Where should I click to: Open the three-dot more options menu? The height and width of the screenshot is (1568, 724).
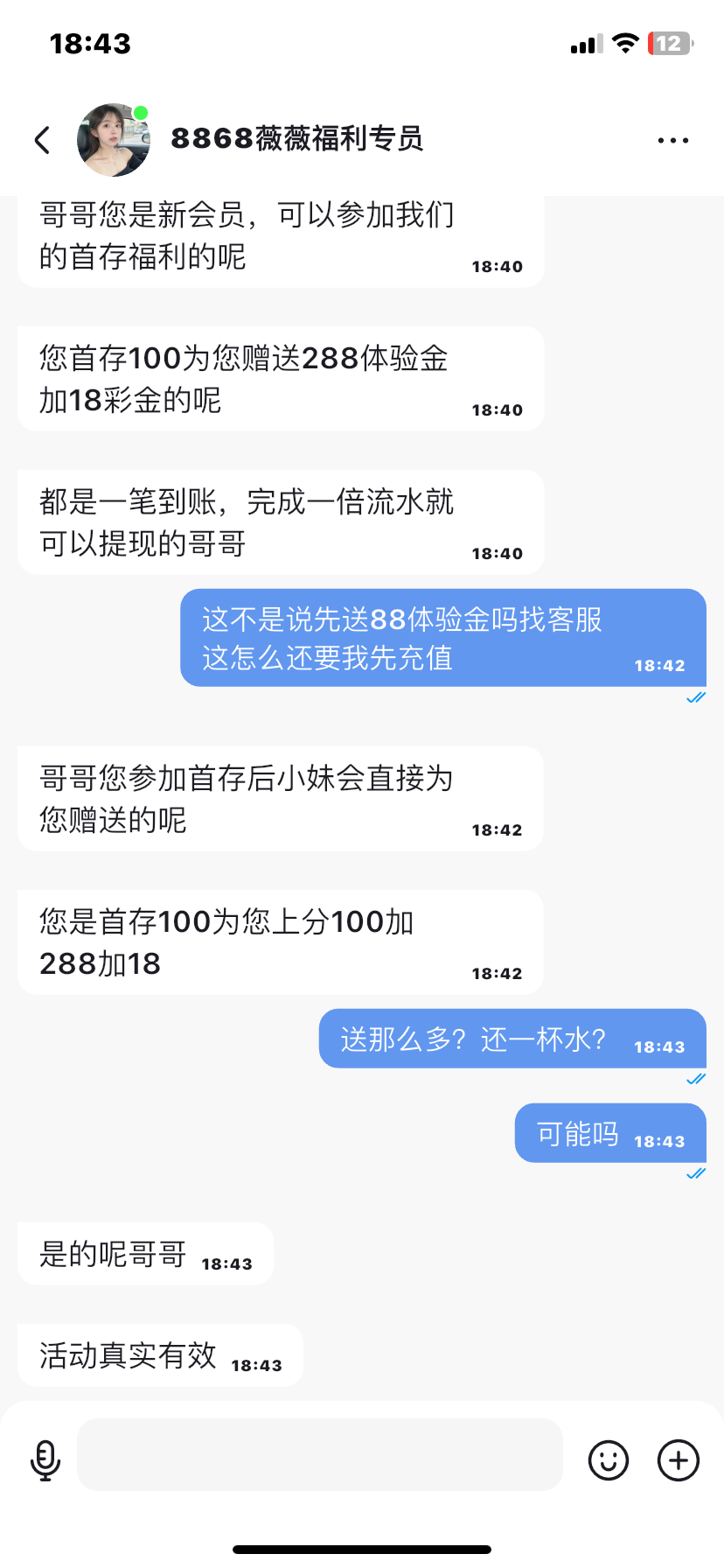click(672, 138)
